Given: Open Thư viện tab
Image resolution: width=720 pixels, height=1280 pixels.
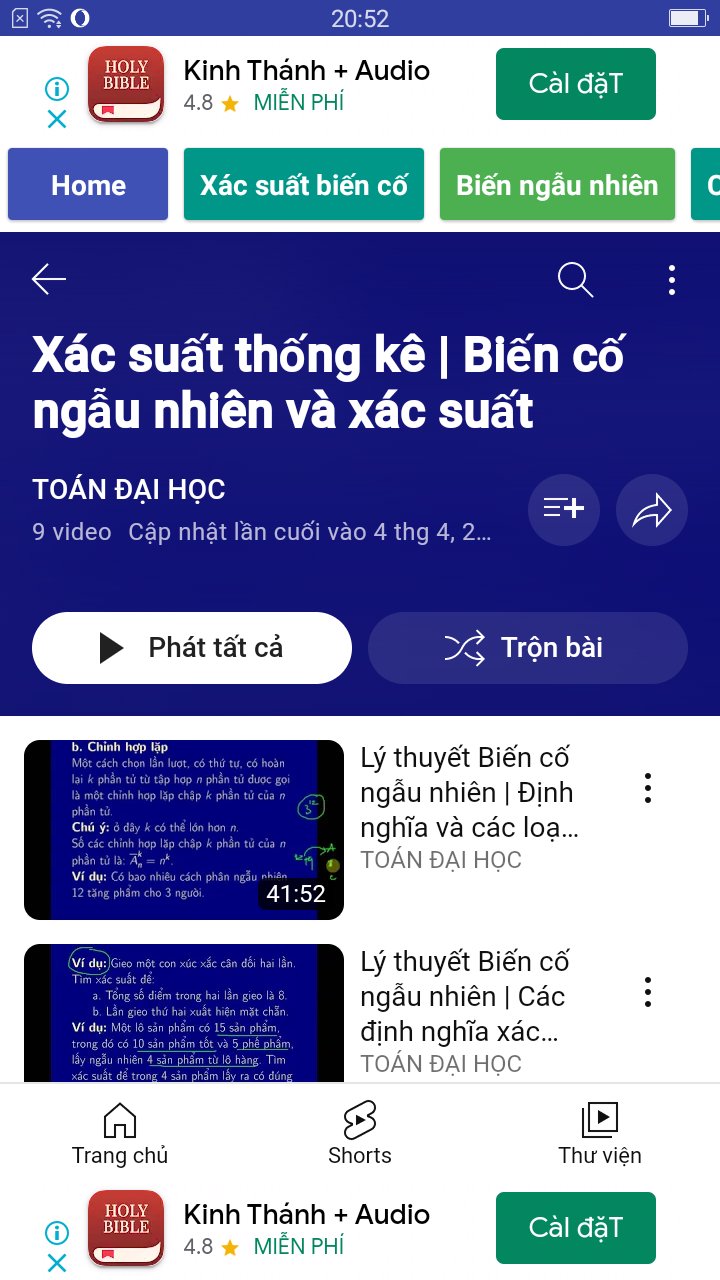Looking at the screenshot, I should pyautogui.click(x=600, y=1134).
